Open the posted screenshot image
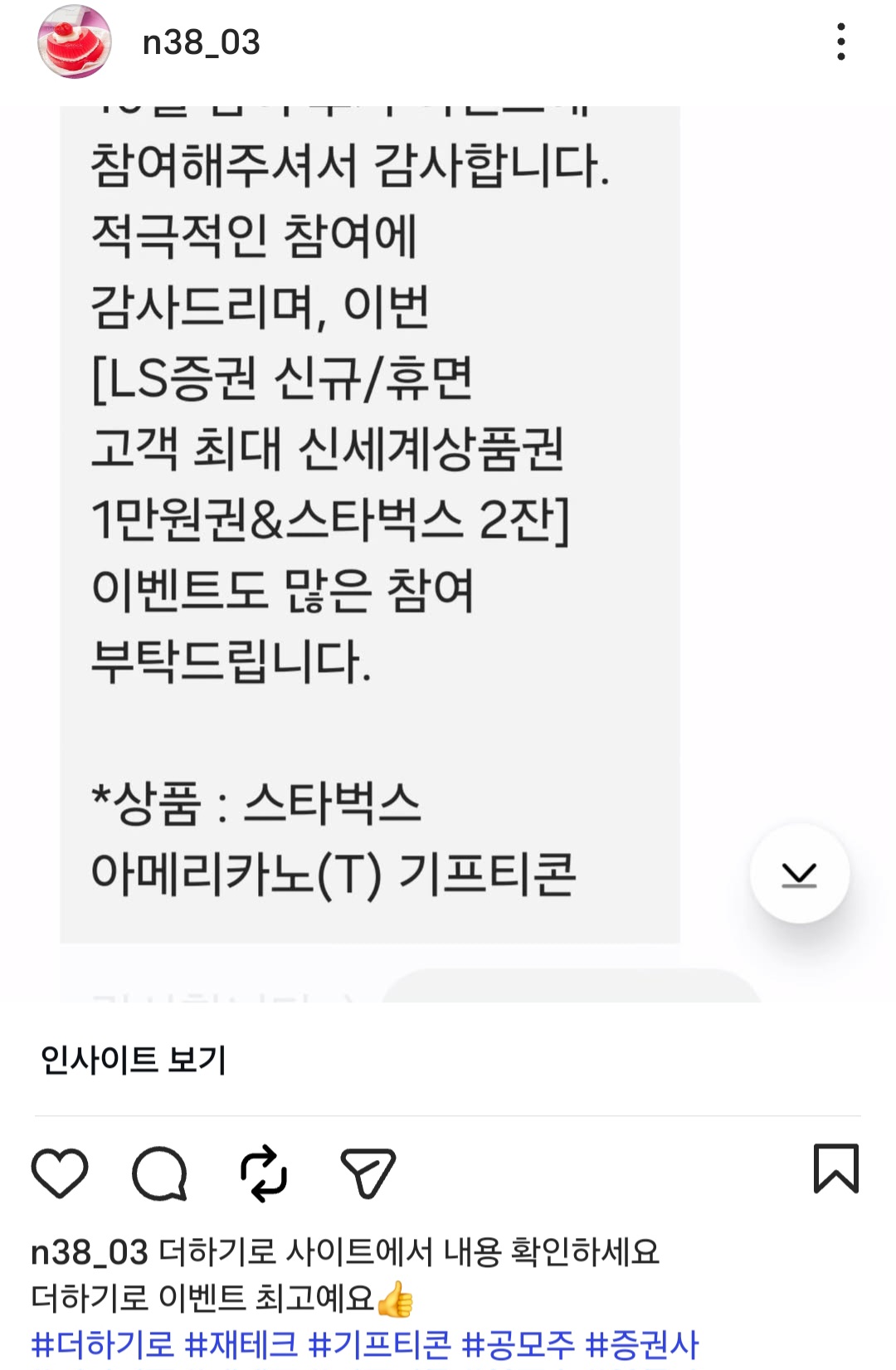 point(369,531)
